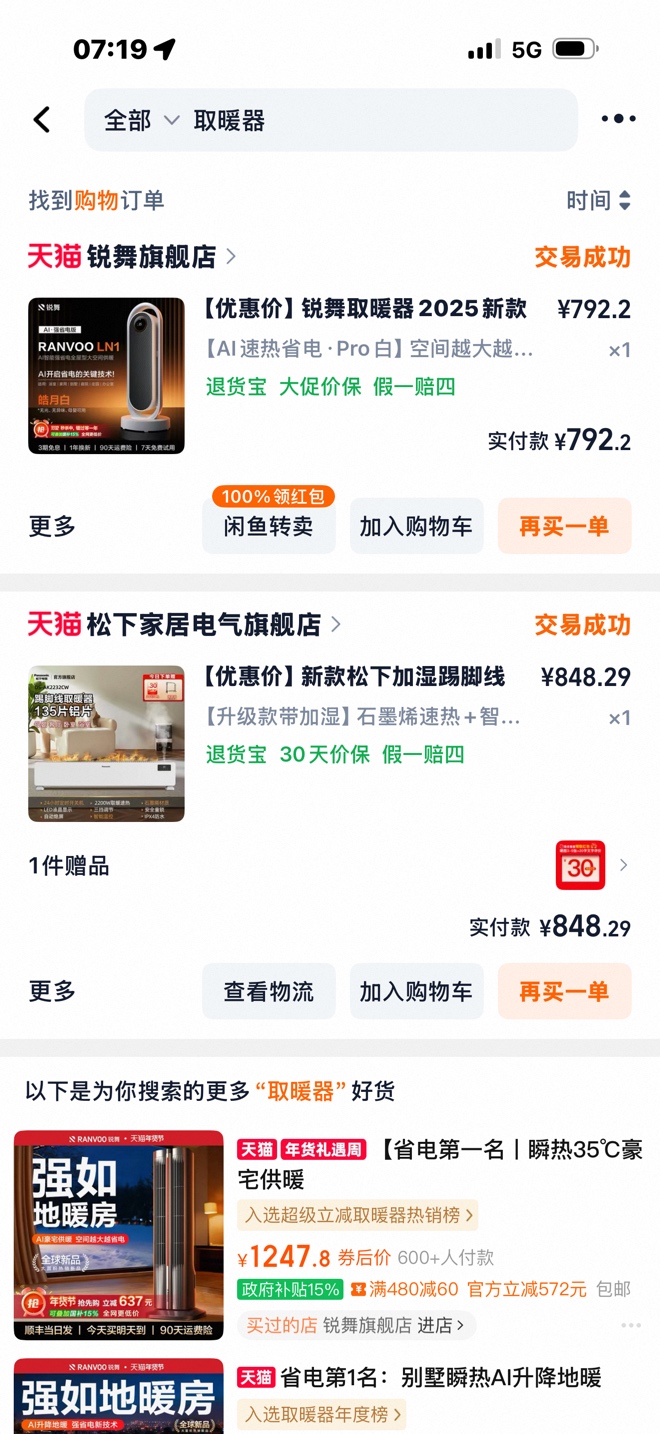Image resolution: width=660 pixels, height=1434 pixels.
Task: Sort orders by 时间
Action: (x=598, y=201)
